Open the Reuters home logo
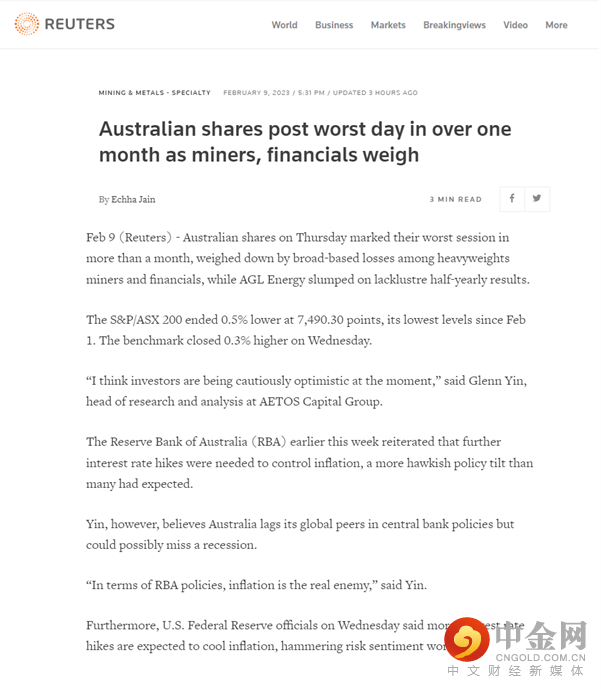The width and height of the screenshot is (601, 689). point(65,24)
